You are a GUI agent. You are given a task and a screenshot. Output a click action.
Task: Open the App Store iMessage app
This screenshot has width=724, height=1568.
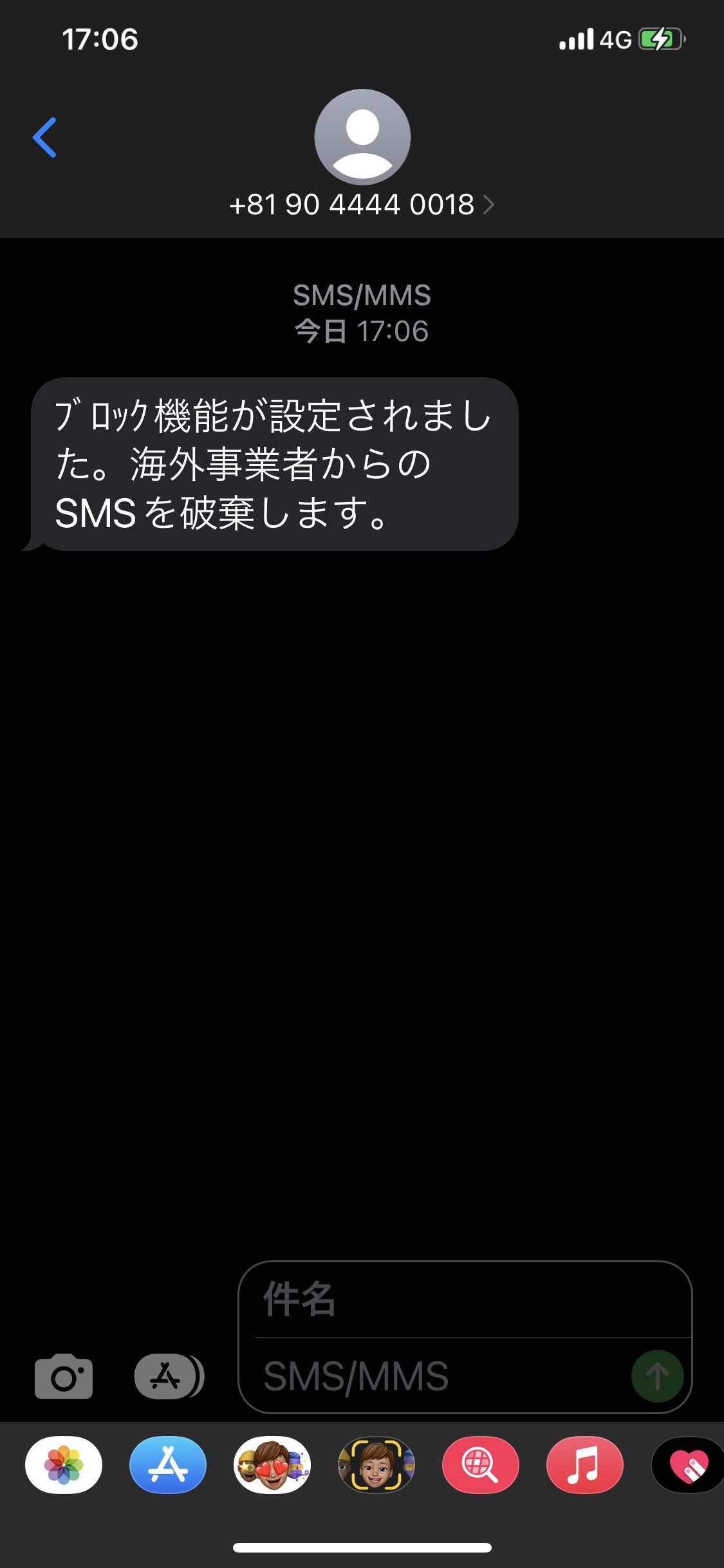(168, 1465)
